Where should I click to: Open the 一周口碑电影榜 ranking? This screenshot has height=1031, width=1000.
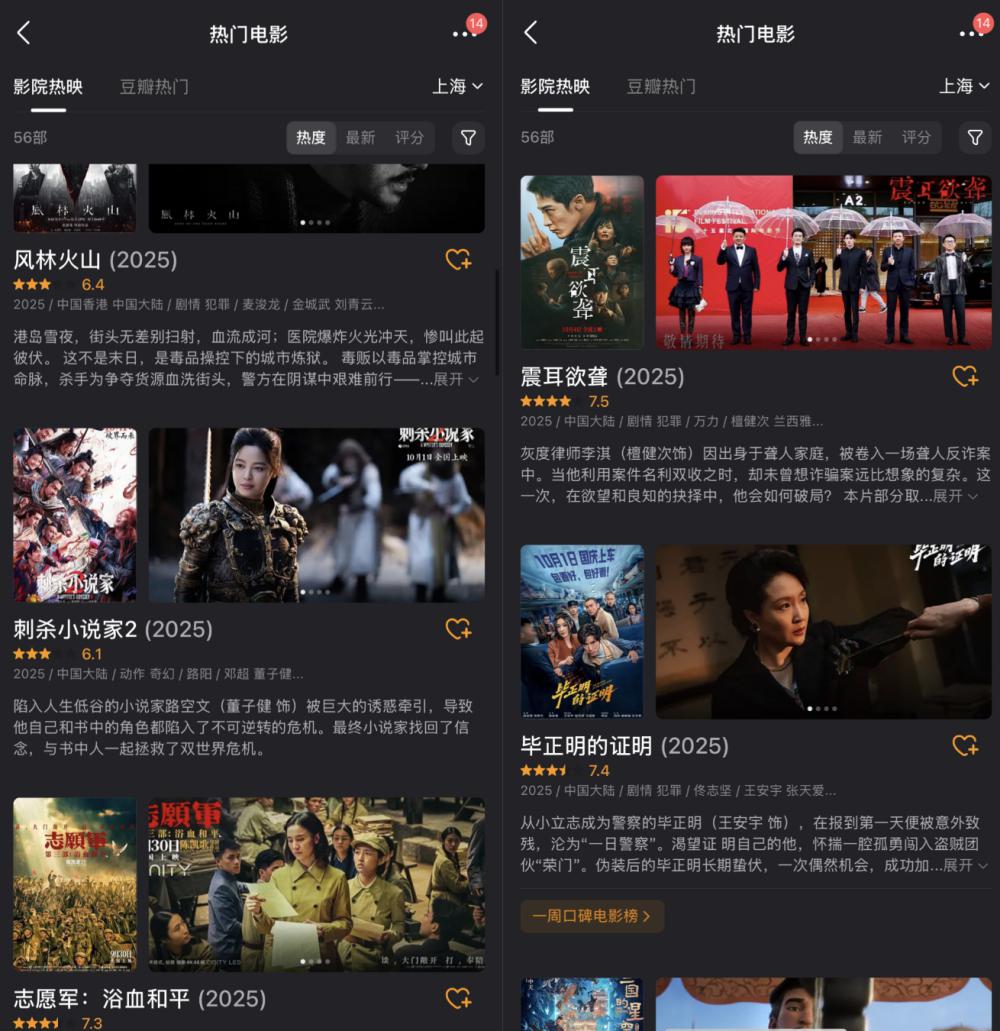pos(592,916)
